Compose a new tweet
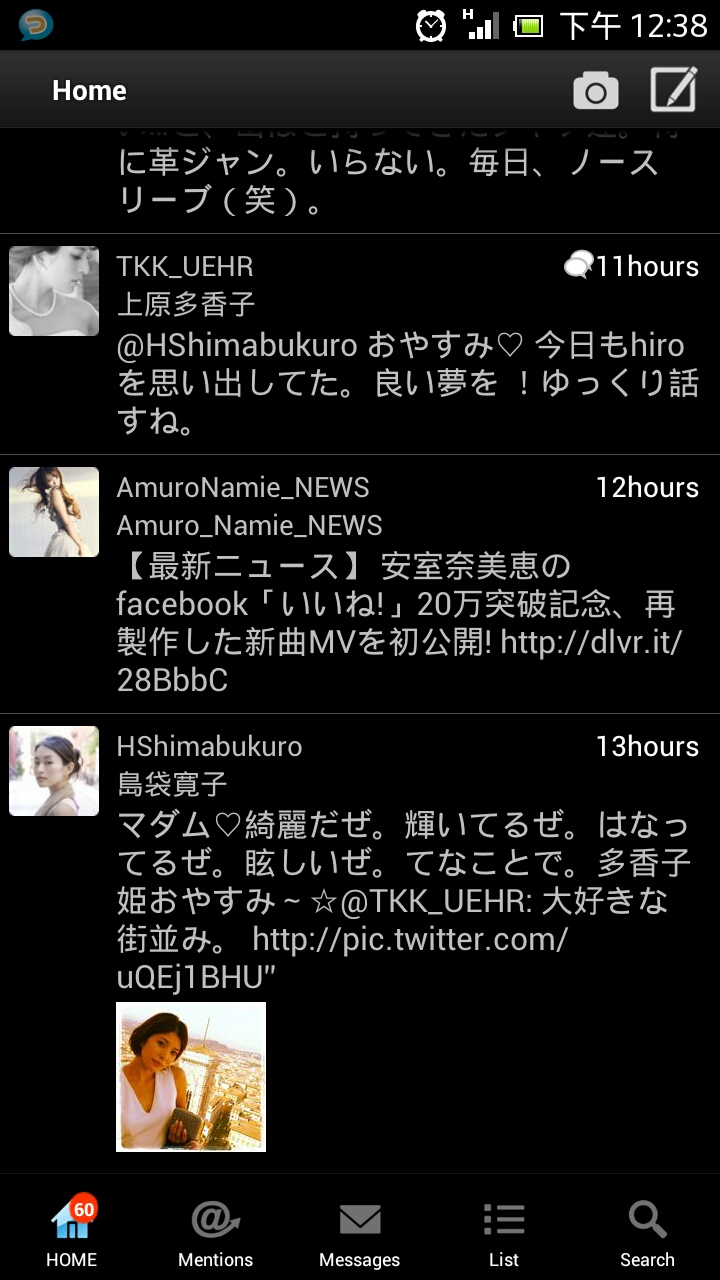Screen dimensions: 720x1280 tap(673, 91)
